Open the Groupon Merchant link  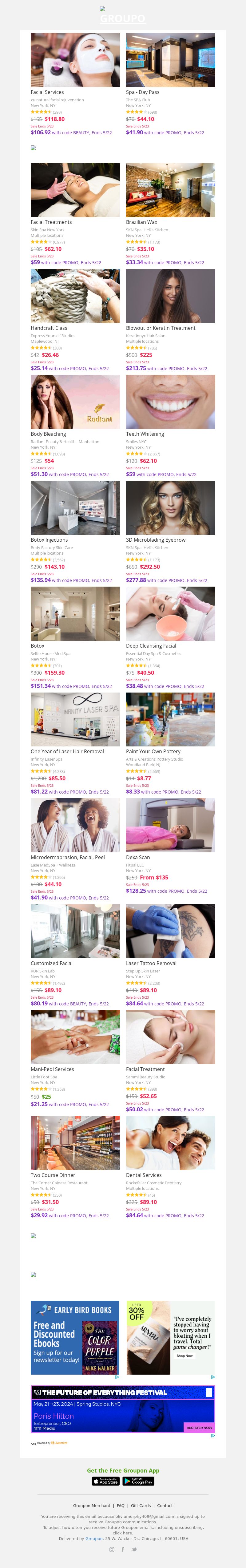[92, 1505]
